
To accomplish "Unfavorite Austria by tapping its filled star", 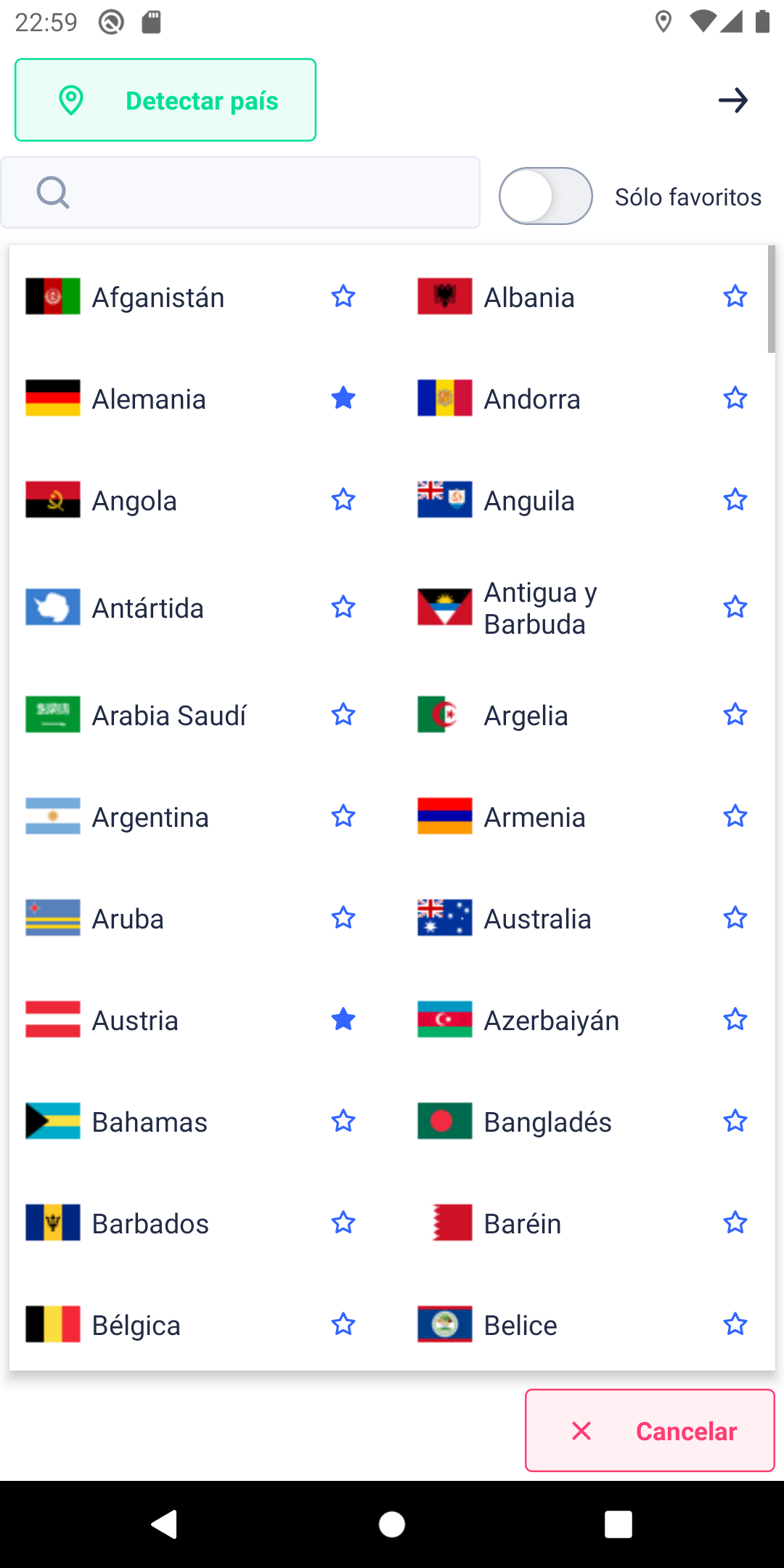I will click(x=343, y=1019).
